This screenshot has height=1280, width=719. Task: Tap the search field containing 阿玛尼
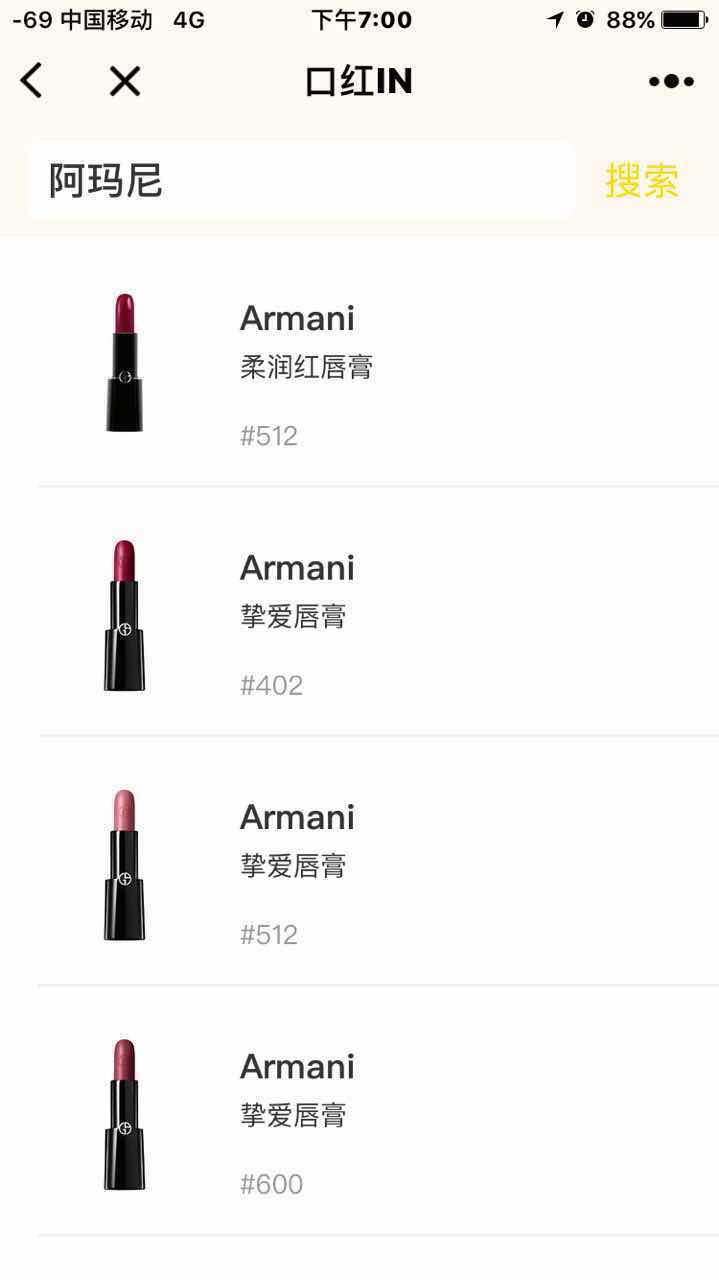(301, 181)
